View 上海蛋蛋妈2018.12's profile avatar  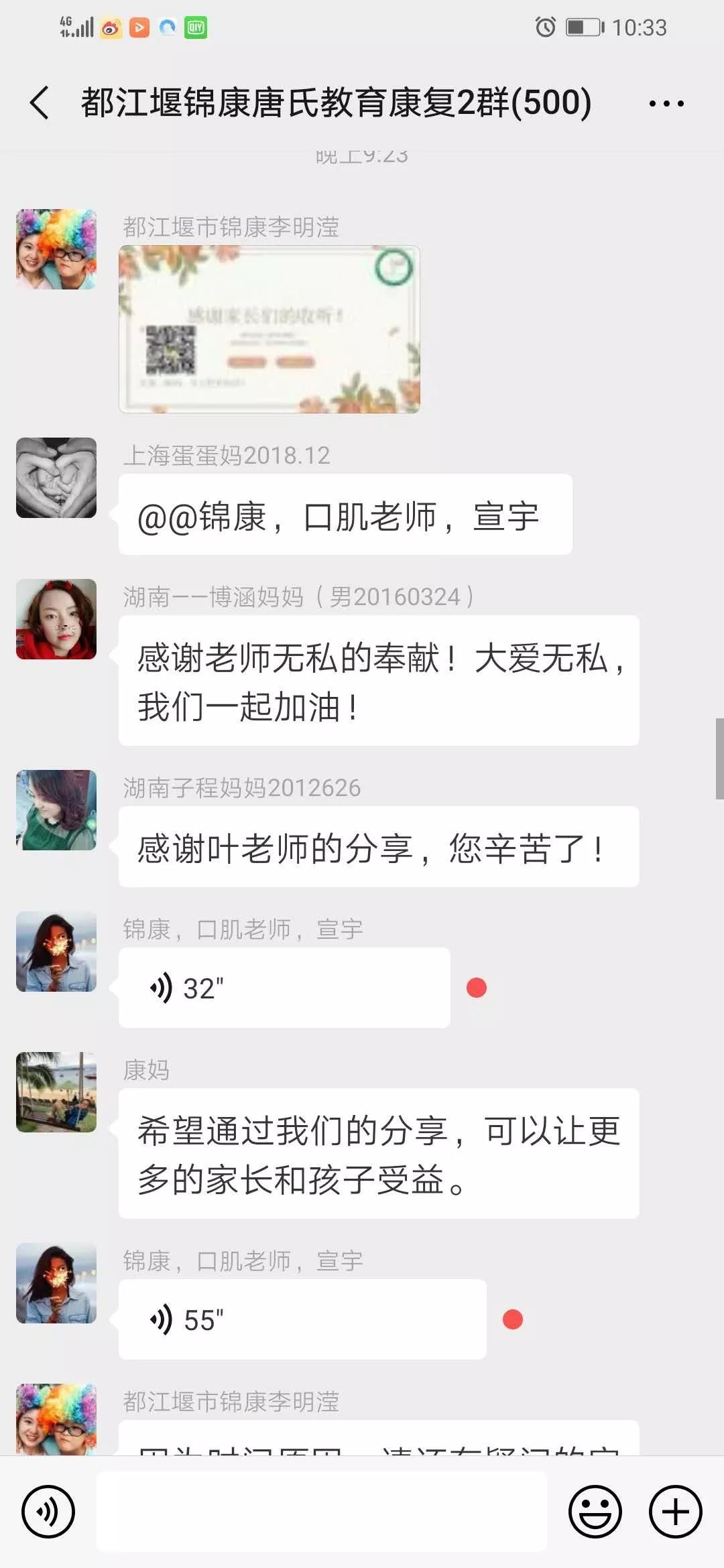click(56, 478)
